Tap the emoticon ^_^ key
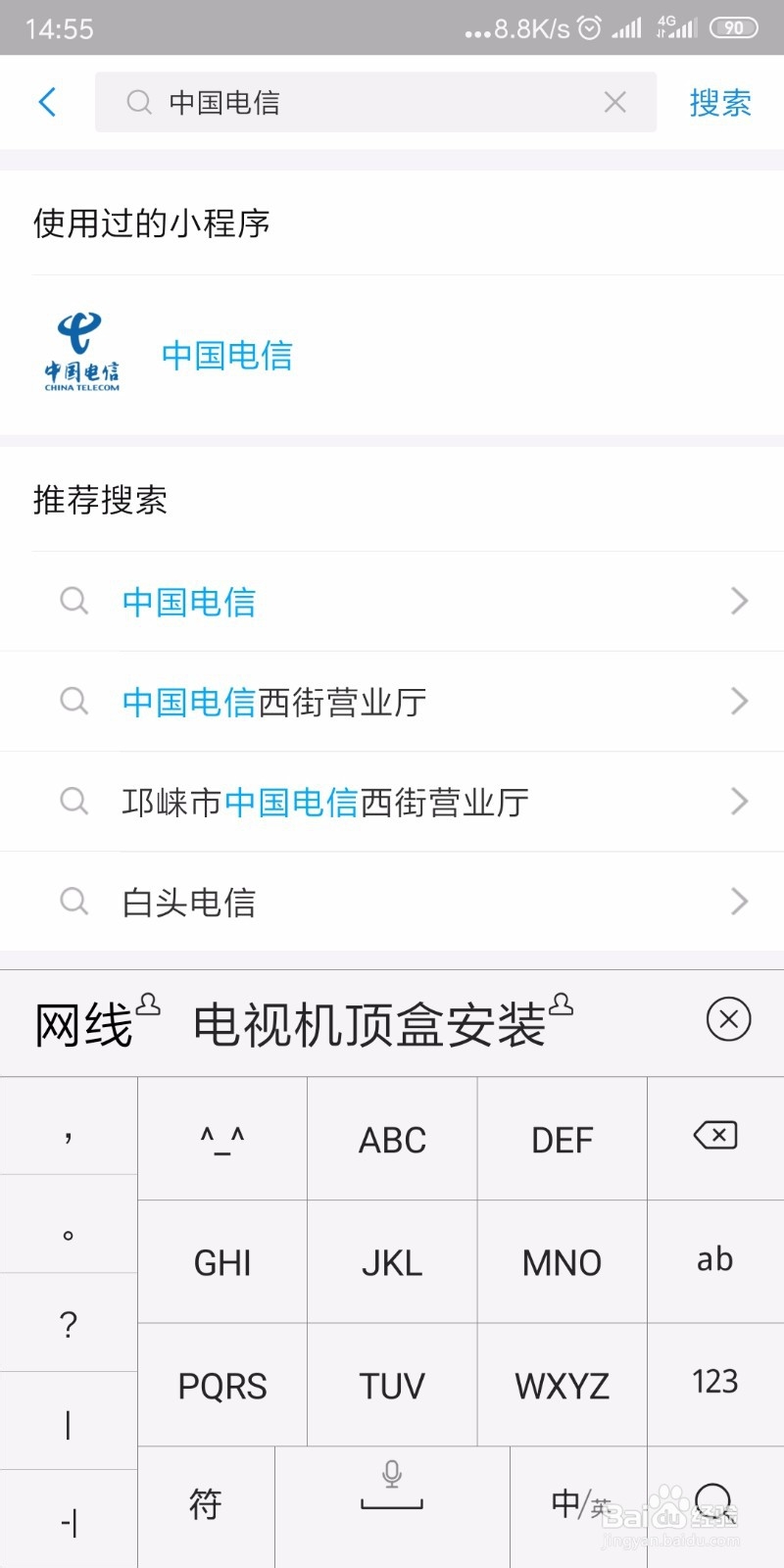The height and width of the screenshot is (1568, 784). tap(221, 1137)
